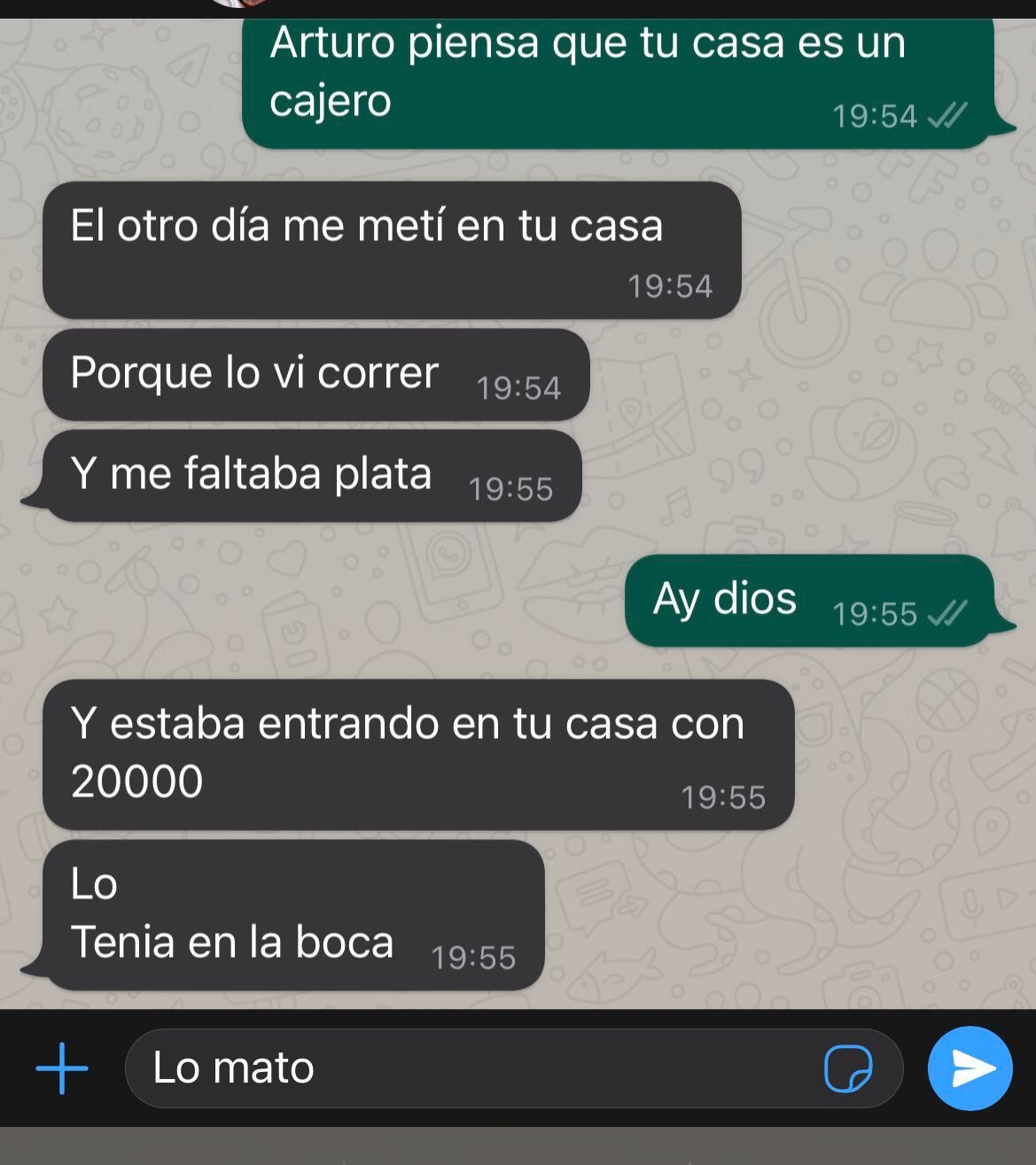Viewport: 1036px width, 1165px height.
Task: Send the typed message Lo mato
Action: pos(969,1068)
